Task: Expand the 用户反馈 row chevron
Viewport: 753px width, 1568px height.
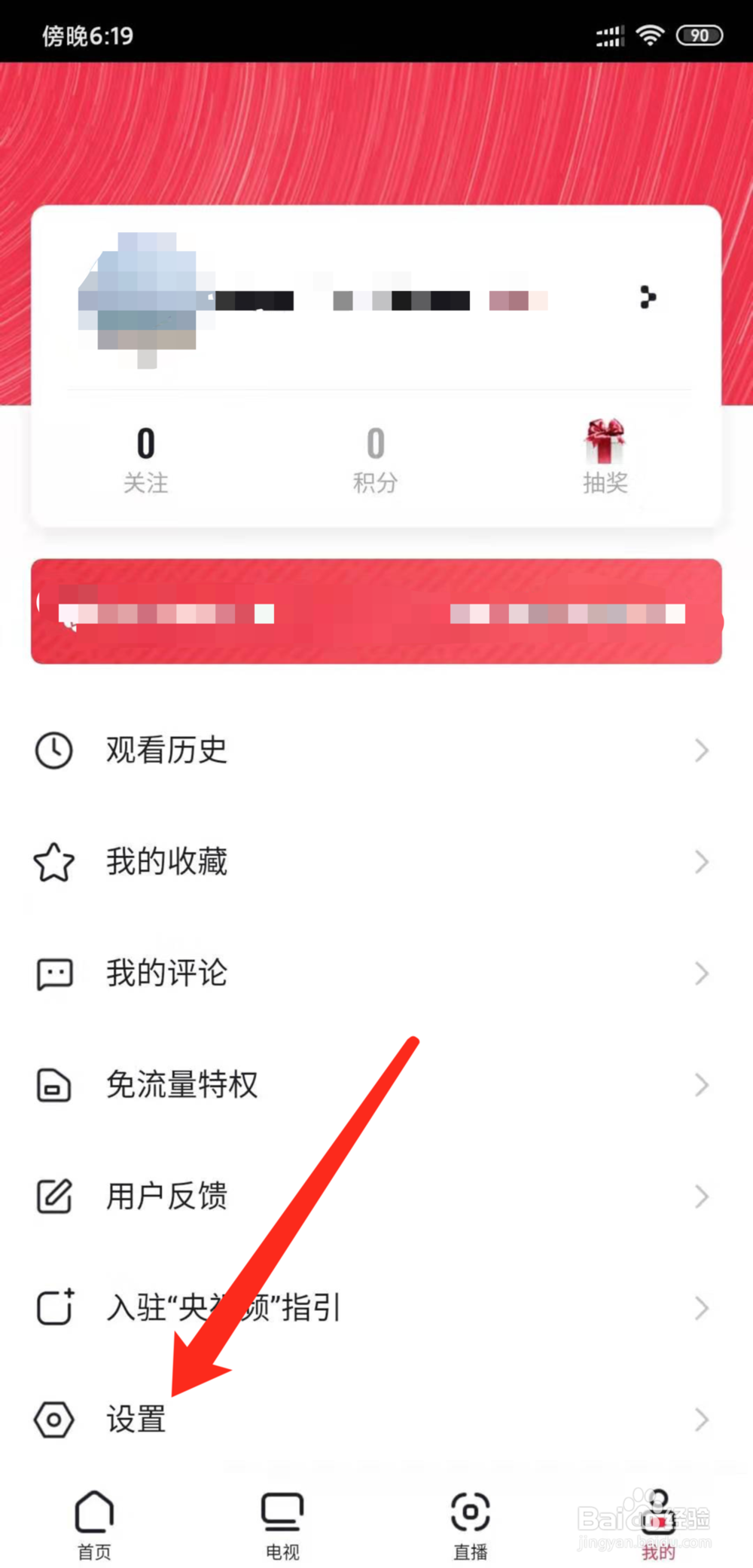Action: click(700, 1197)
